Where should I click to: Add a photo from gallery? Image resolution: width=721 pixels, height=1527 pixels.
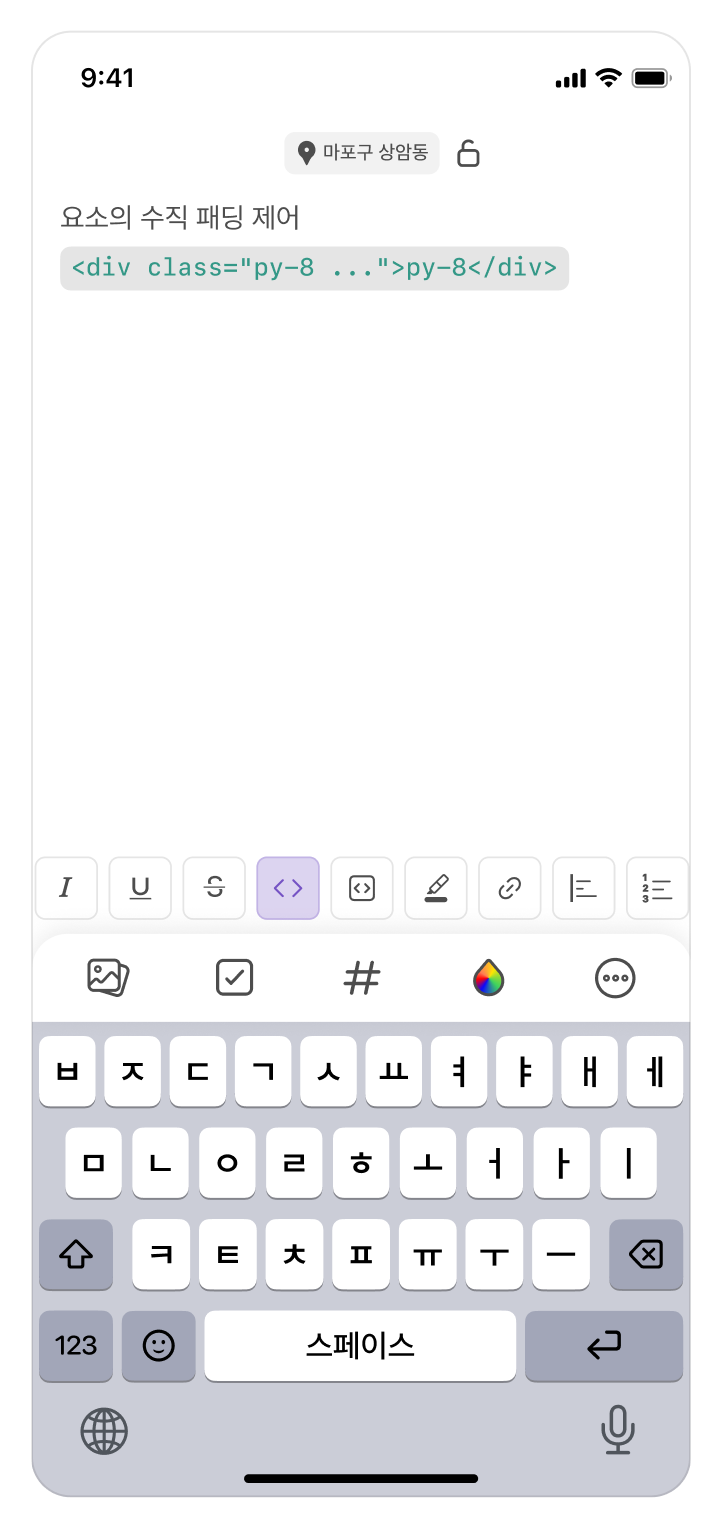108,977
